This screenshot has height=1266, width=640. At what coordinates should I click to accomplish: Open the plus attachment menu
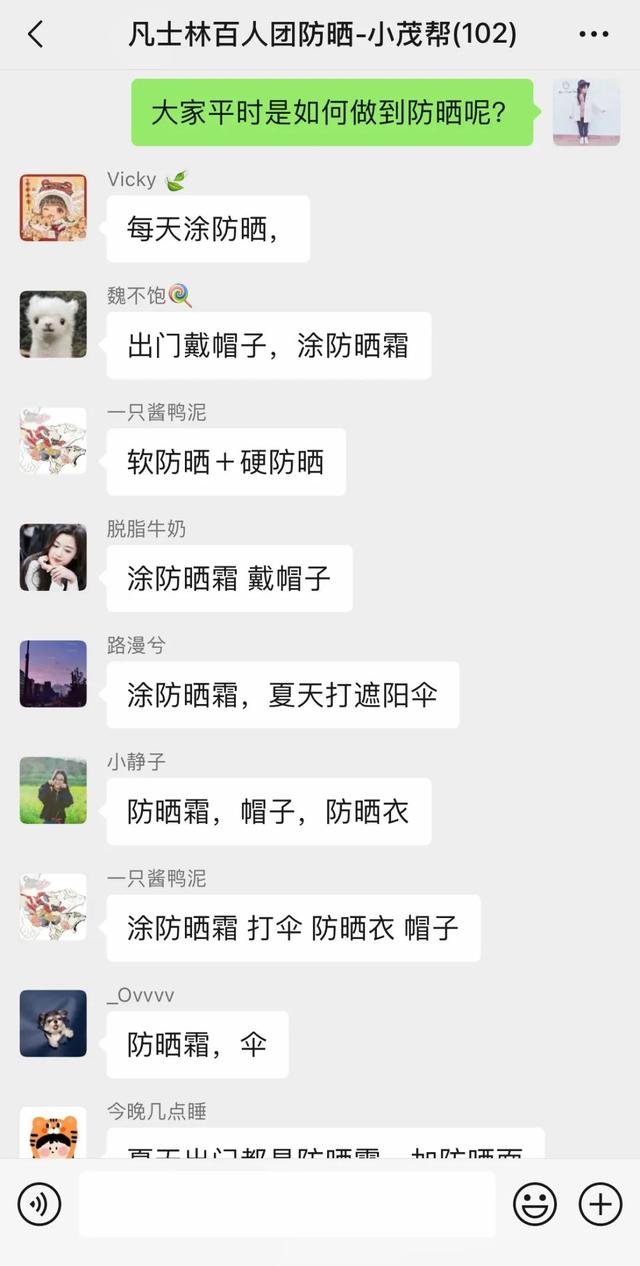pyautogui.click(x=600, y=1204)
